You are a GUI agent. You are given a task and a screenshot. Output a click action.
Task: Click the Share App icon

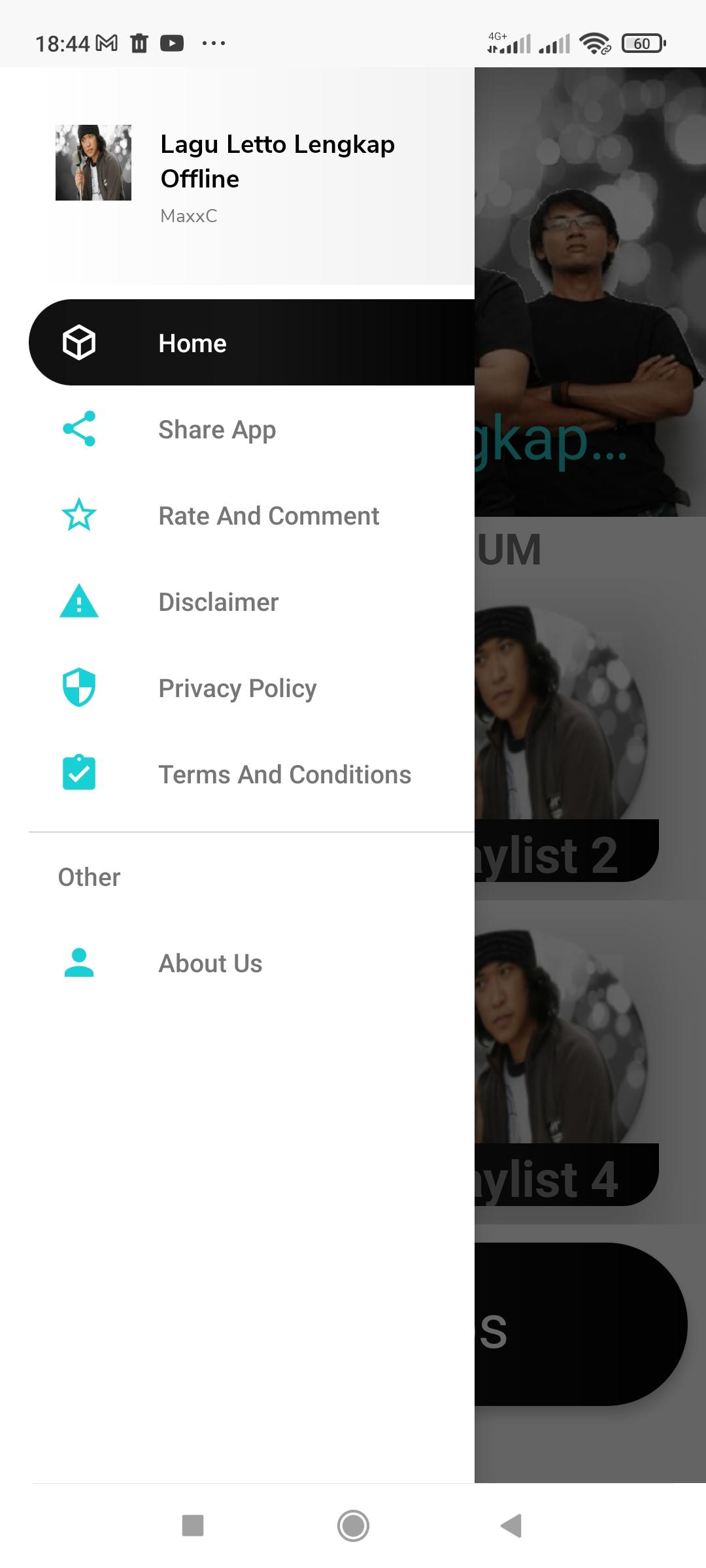pyautogui.click(x=78, y=429)
